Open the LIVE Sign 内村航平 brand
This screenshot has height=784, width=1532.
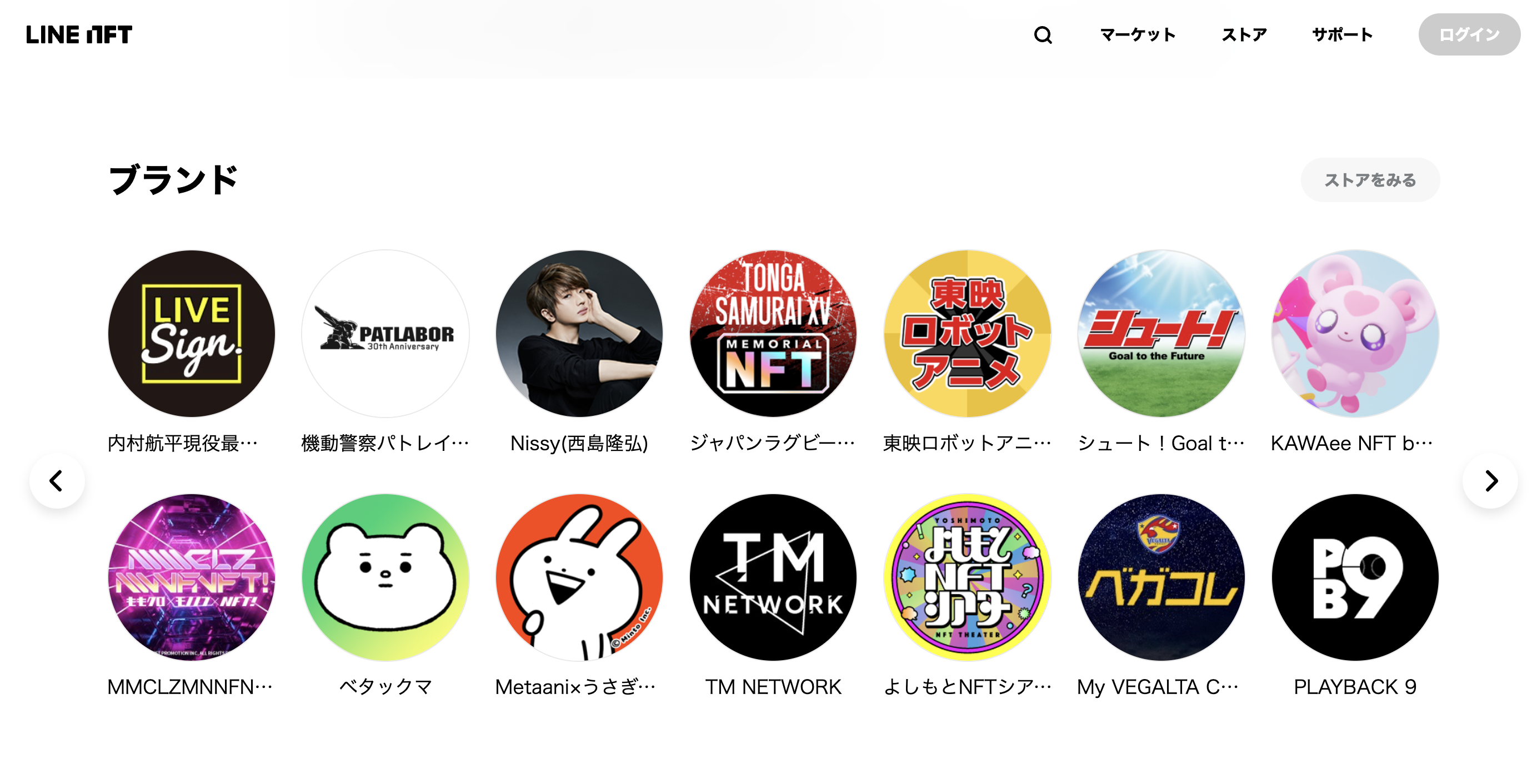click(x=192, y=334)
